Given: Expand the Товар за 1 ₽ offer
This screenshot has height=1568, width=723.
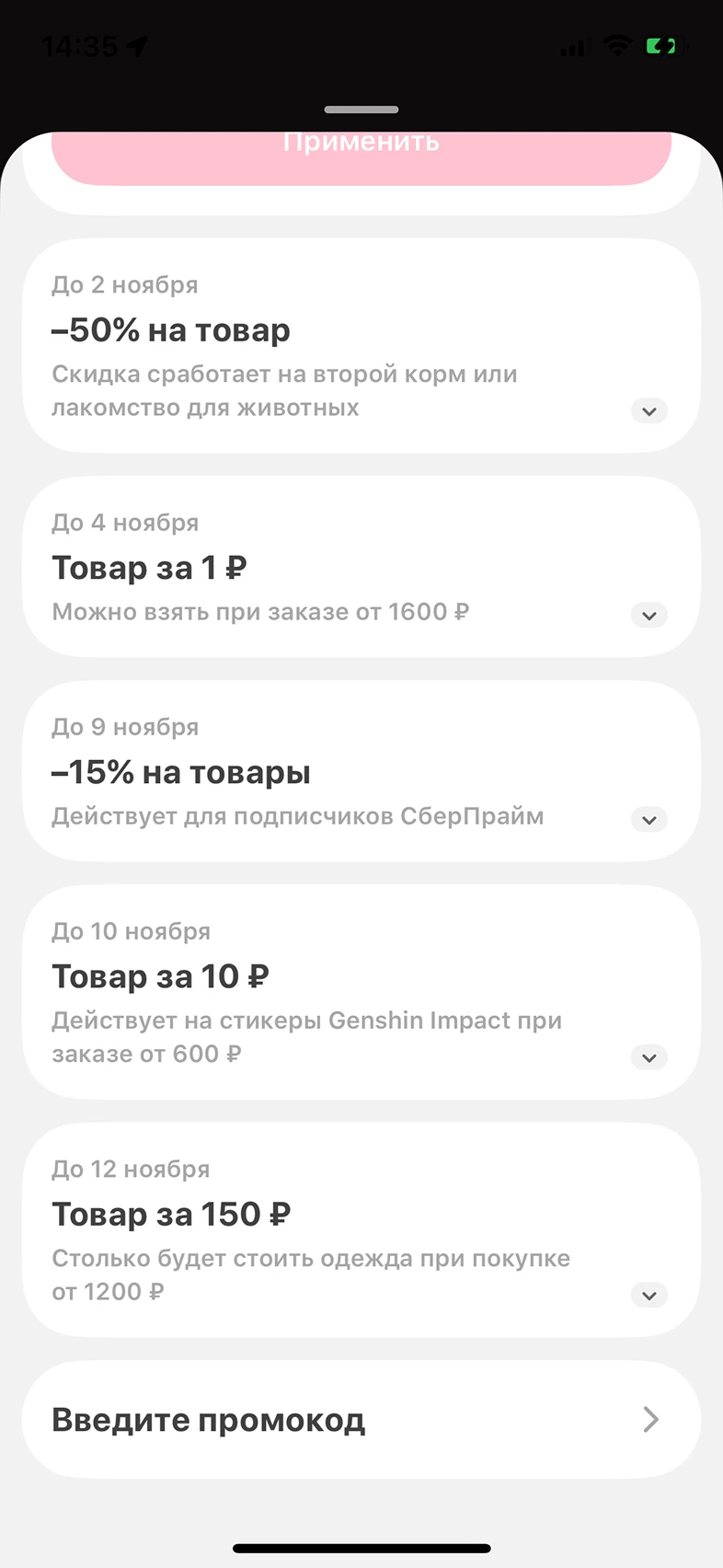Looking at the screenshot, I should coord(648,616).
